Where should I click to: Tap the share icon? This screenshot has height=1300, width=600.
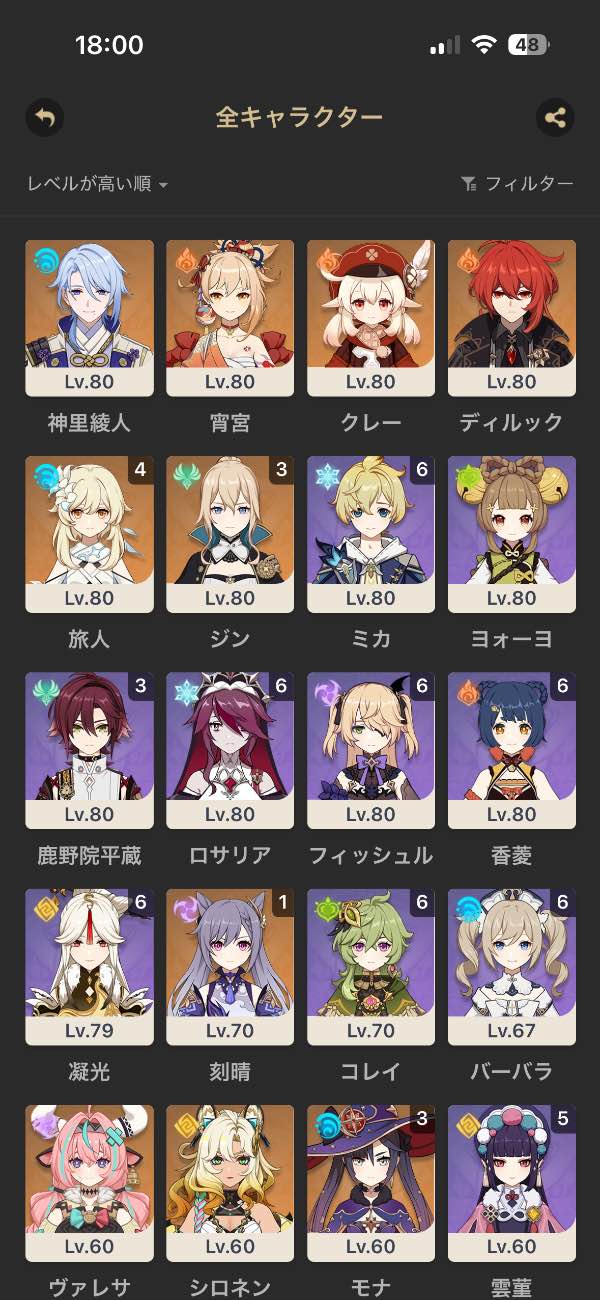coord(555,118)
